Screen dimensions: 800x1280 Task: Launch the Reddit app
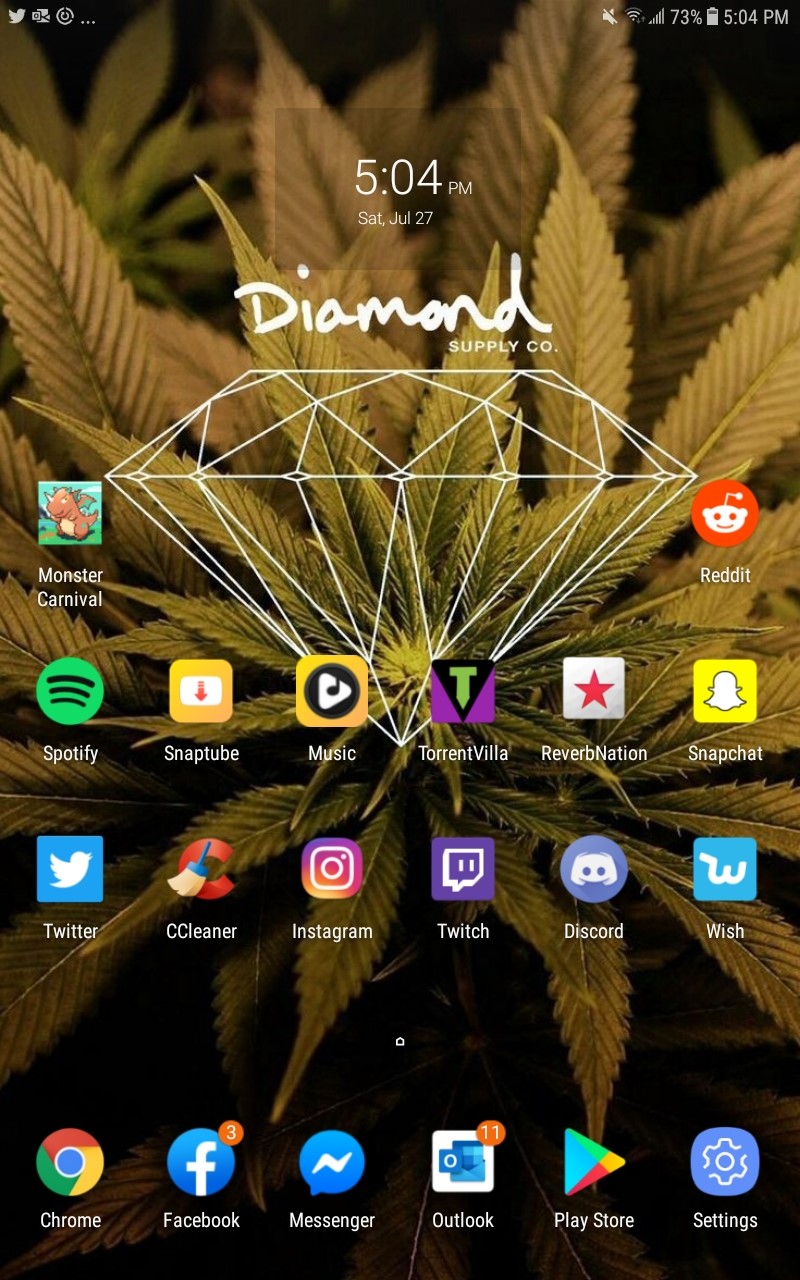[x=725, y=514]
